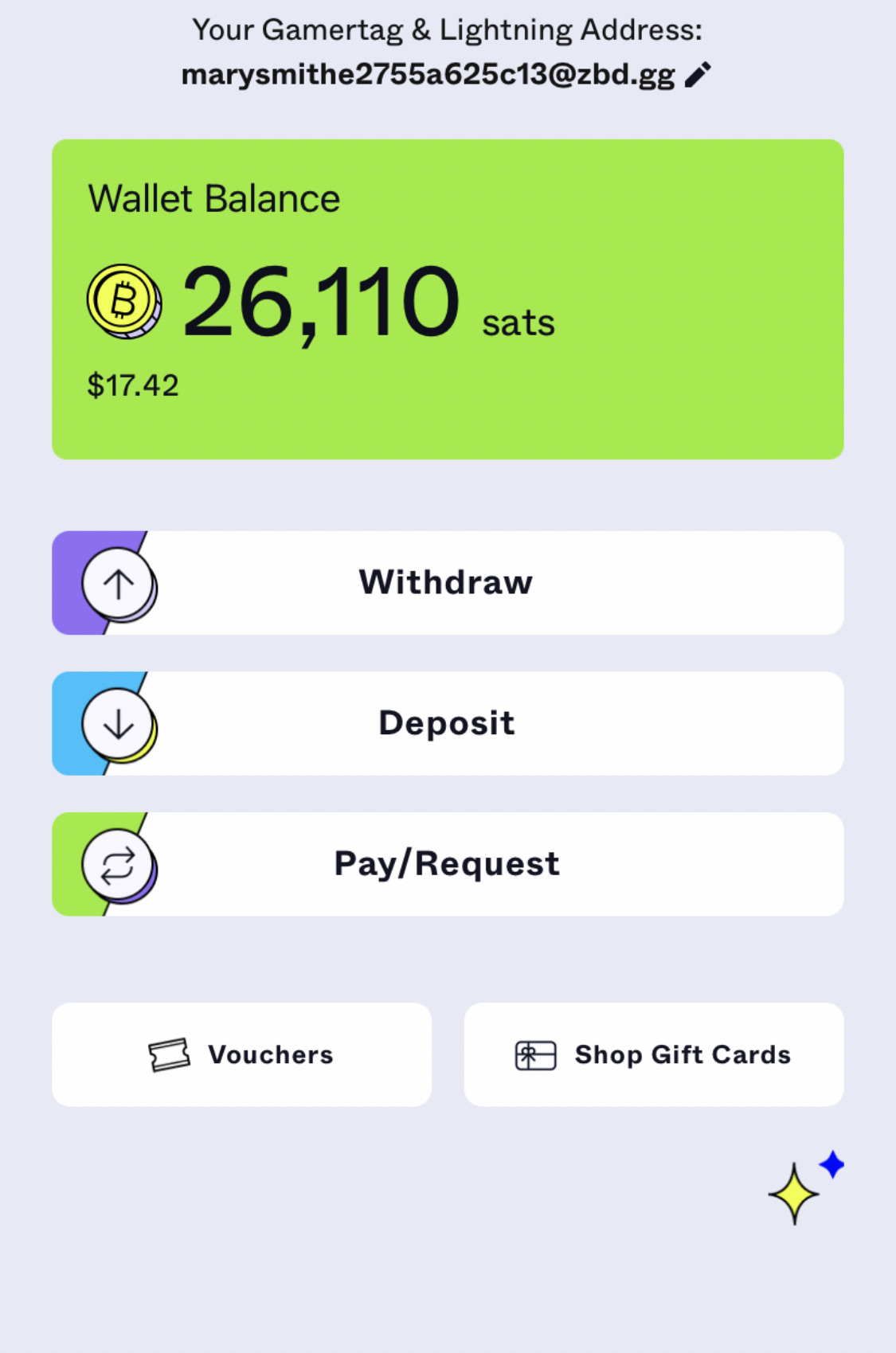Open the Wallet Balance card
The height and width of the screenshot is (1353, 896).
447,299
